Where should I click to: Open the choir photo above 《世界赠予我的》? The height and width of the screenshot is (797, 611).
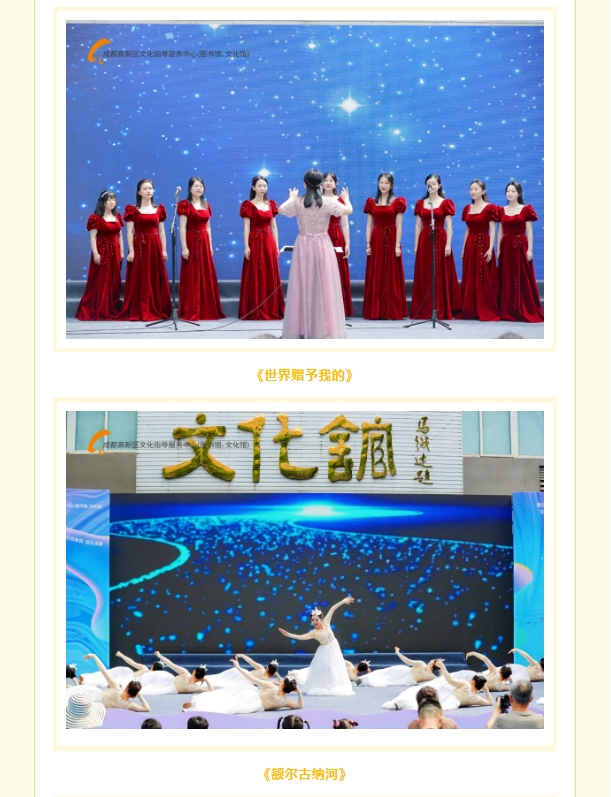click(305, 180)
